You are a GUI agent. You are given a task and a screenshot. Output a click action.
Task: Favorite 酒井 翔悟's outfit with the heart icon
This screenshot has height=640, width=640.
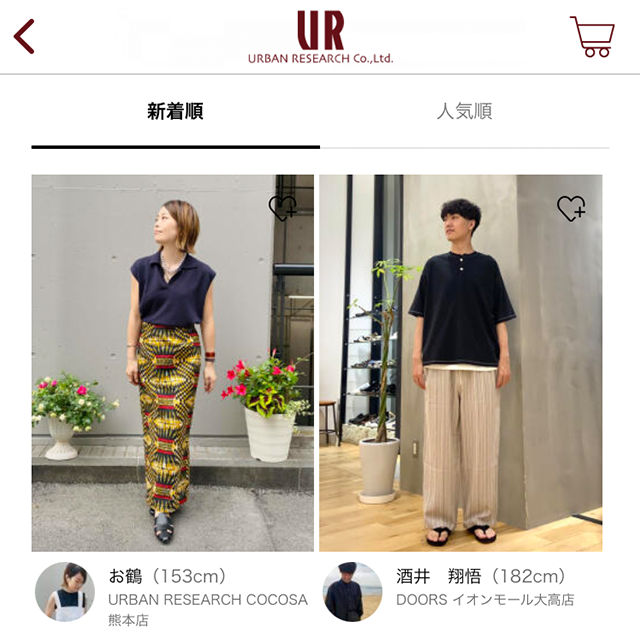570,208
